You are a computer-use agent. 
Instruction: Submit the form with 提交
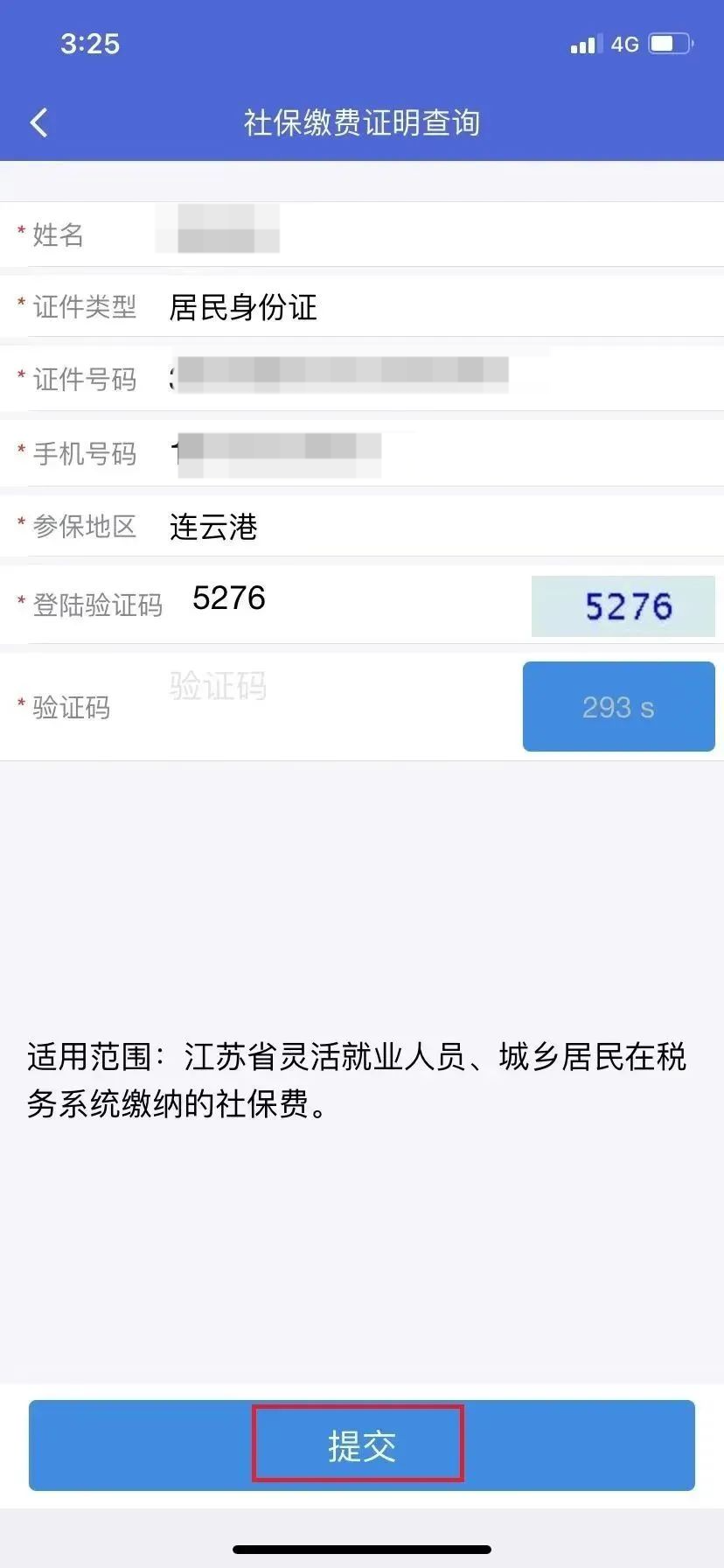click(x=361, y=1445)
